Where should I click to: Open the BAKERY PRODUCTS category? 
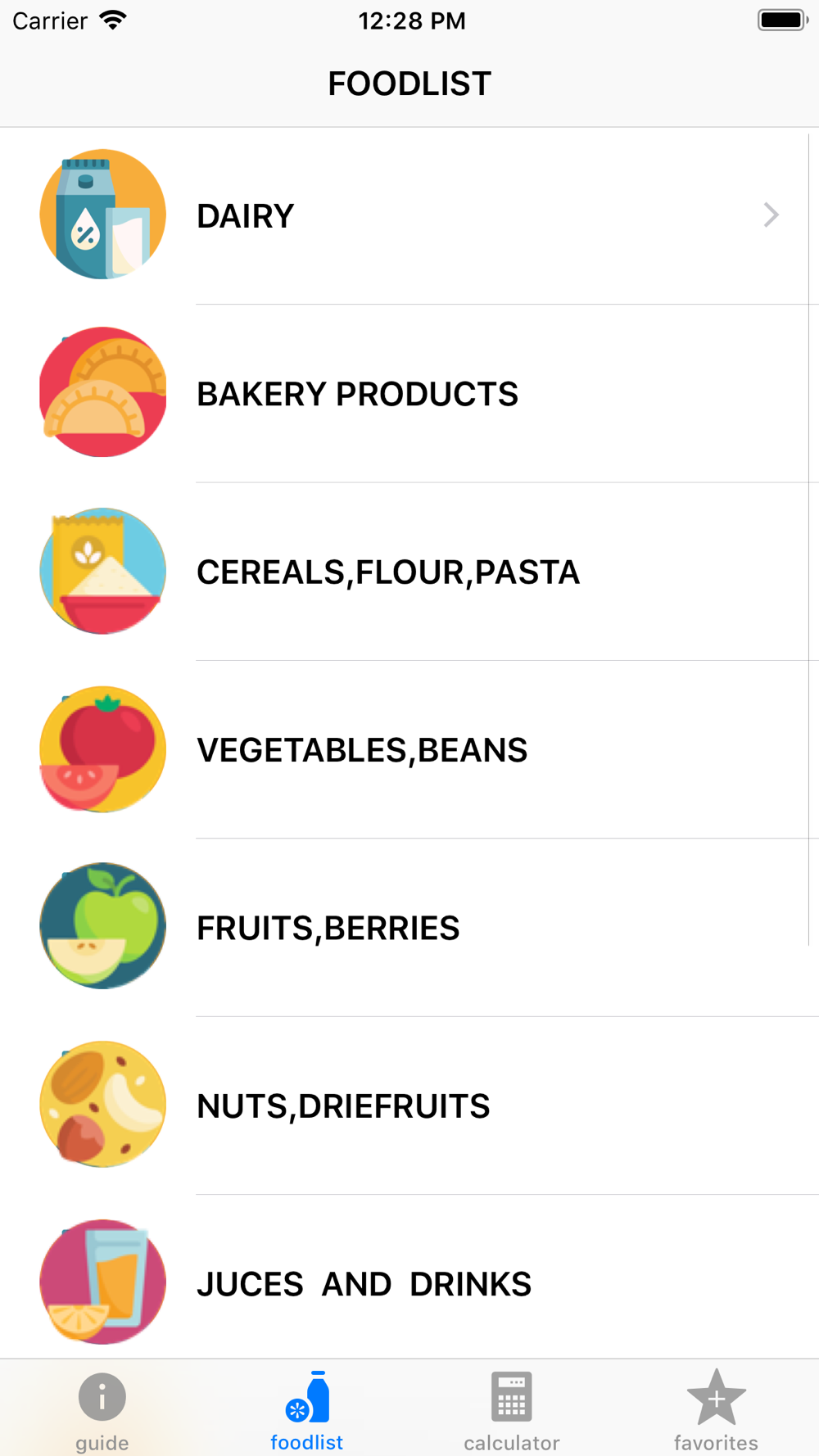pos(409,394)
